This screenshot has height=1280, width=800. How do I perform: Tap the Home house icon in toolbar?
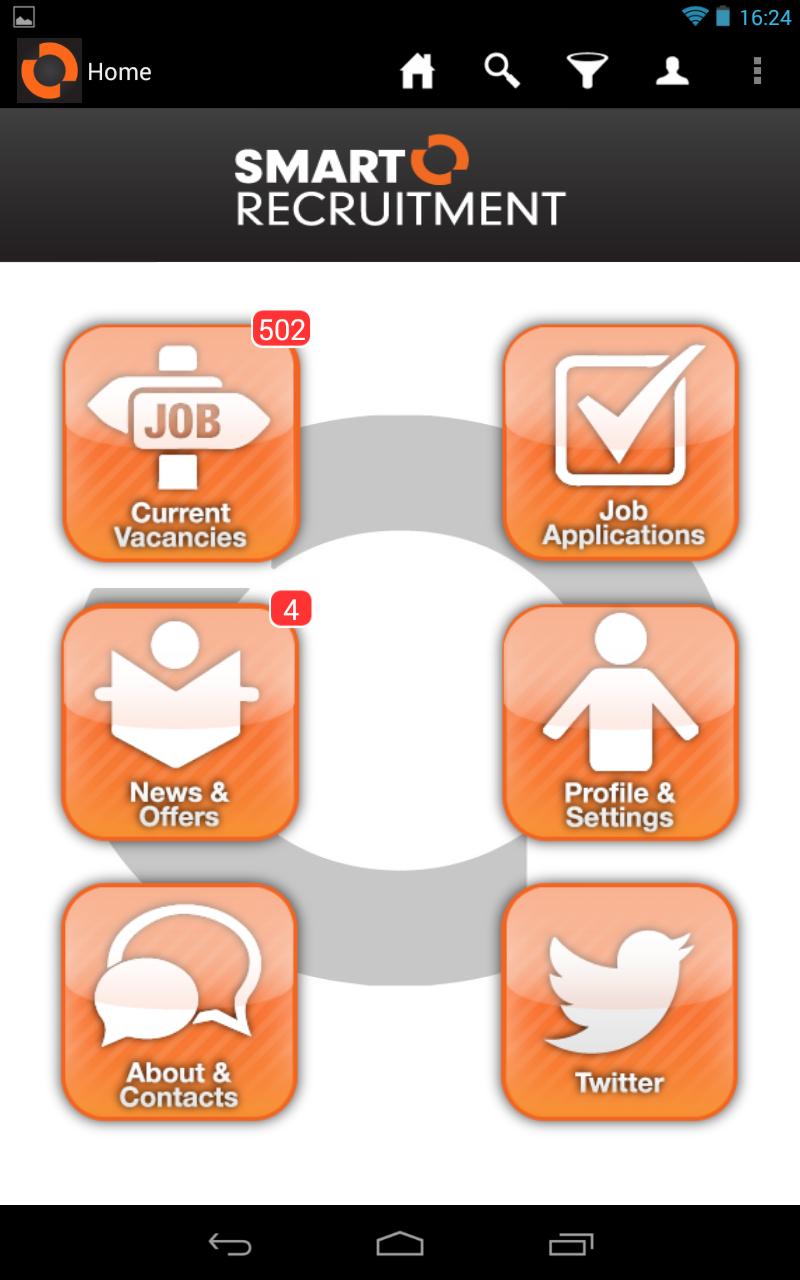coord(419,71)
